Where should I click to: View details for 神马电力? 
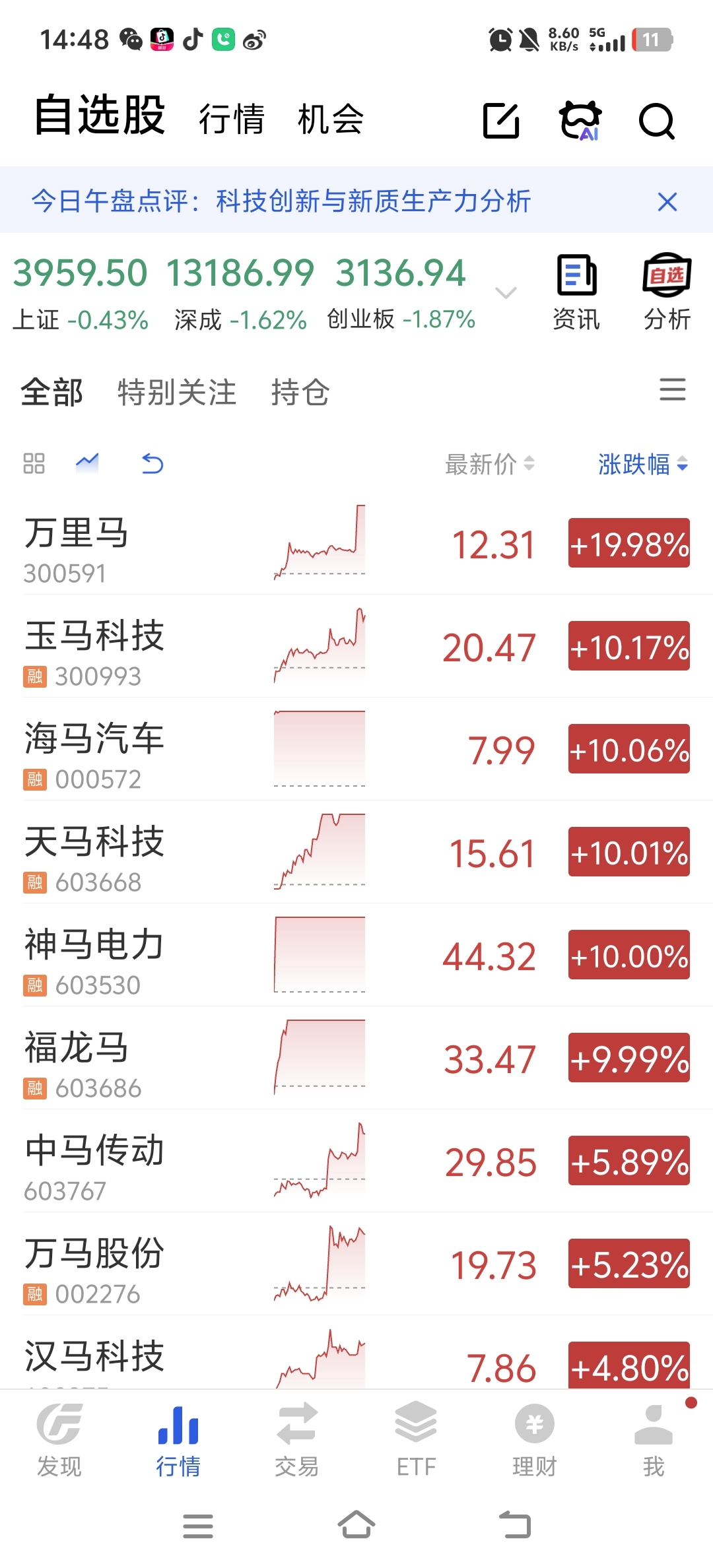356,955
